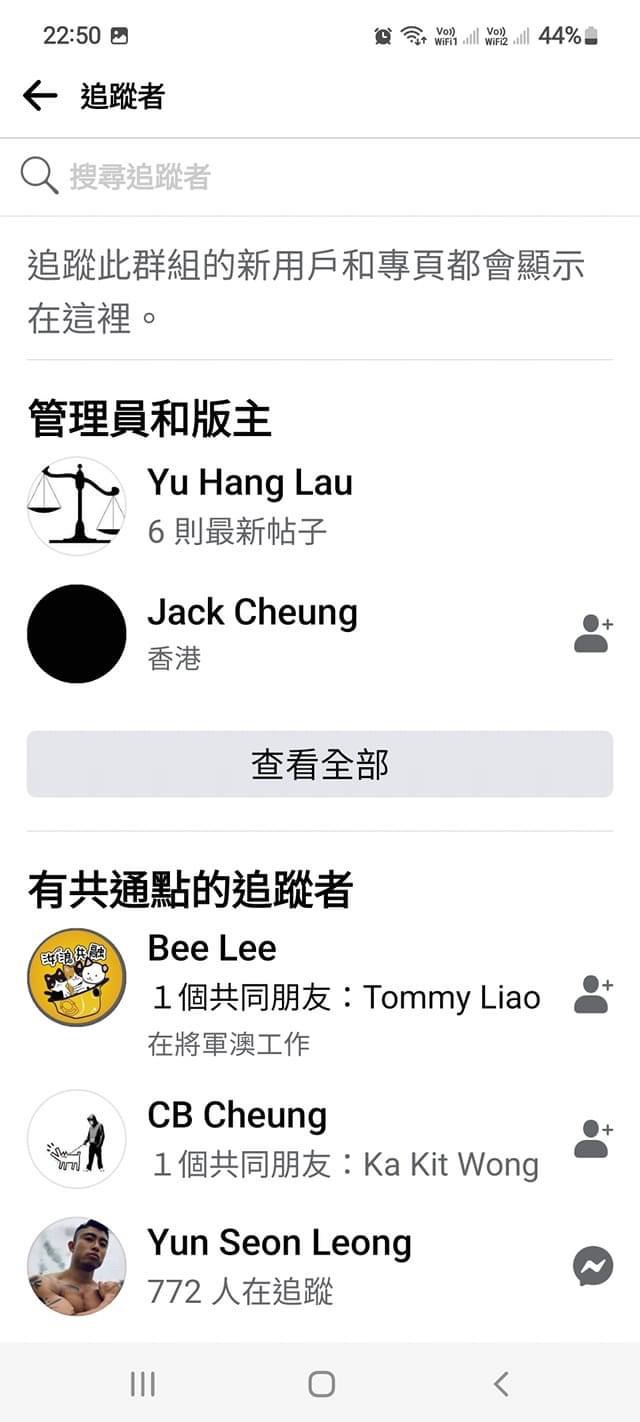This screenshot has height=1422, width=640.
Task: Go to the home screen
Action: pos(321,1383)
